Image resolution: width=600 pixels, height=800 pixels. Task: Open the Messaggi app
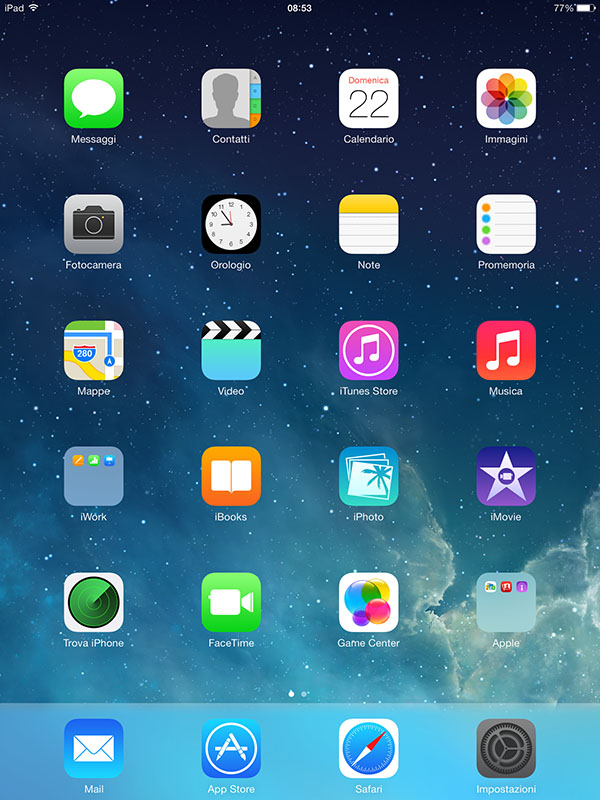pos(93,99)
